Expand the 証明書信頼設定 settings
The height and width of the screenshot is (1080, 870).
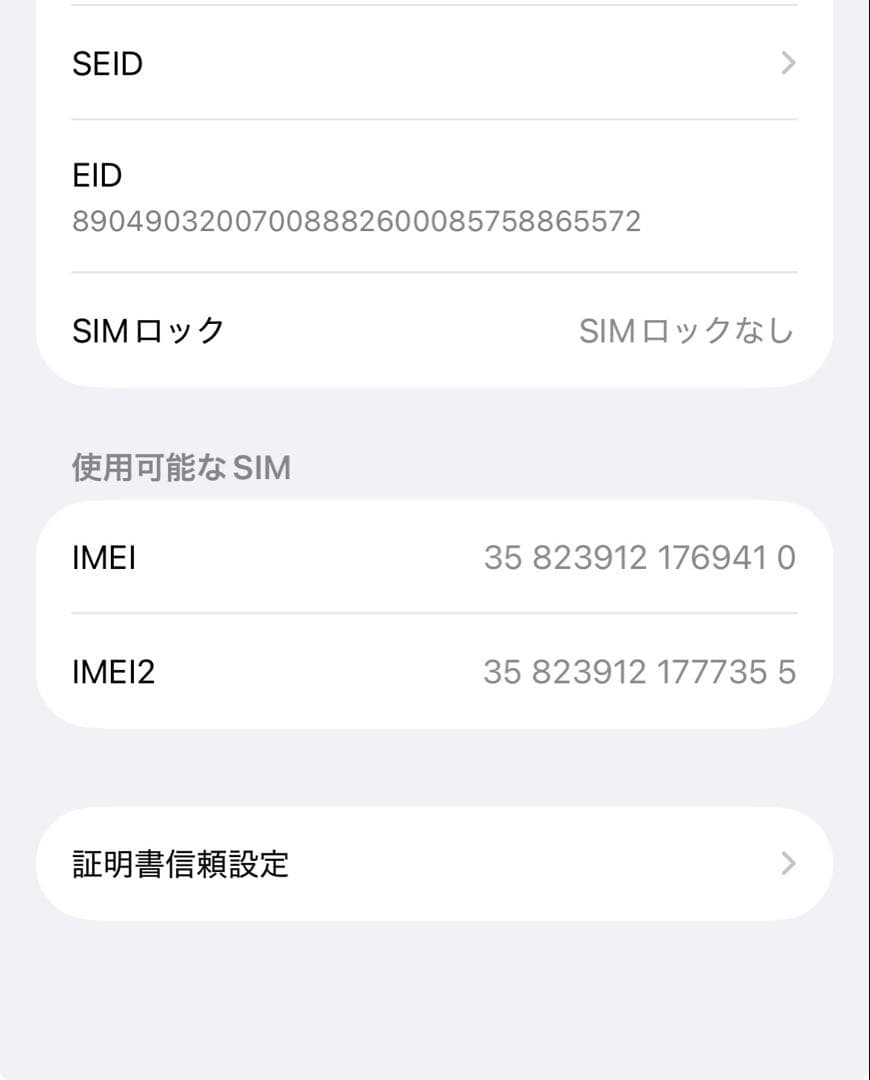point(430,862)
